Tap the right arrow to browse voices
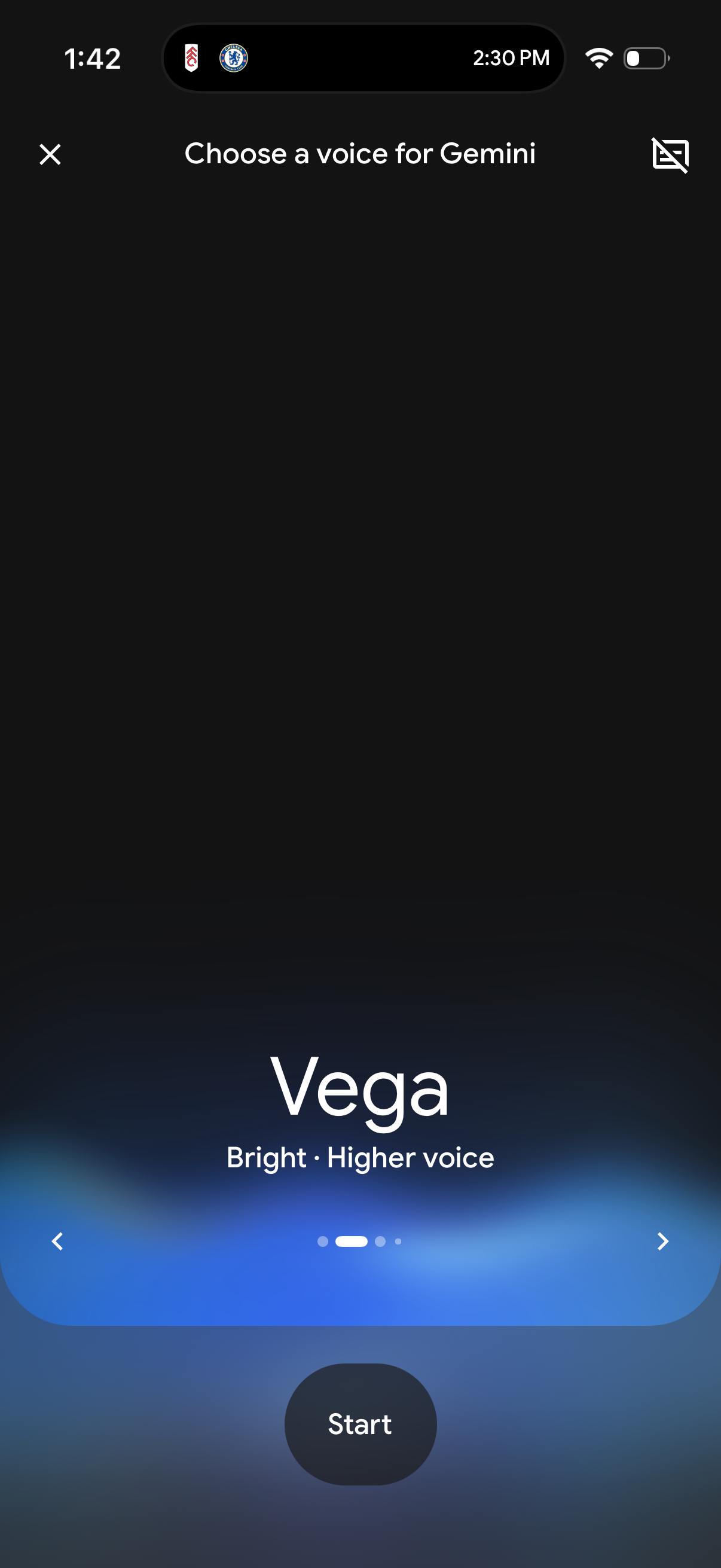Screen dimensions: 721x1568 (663, 1241)
